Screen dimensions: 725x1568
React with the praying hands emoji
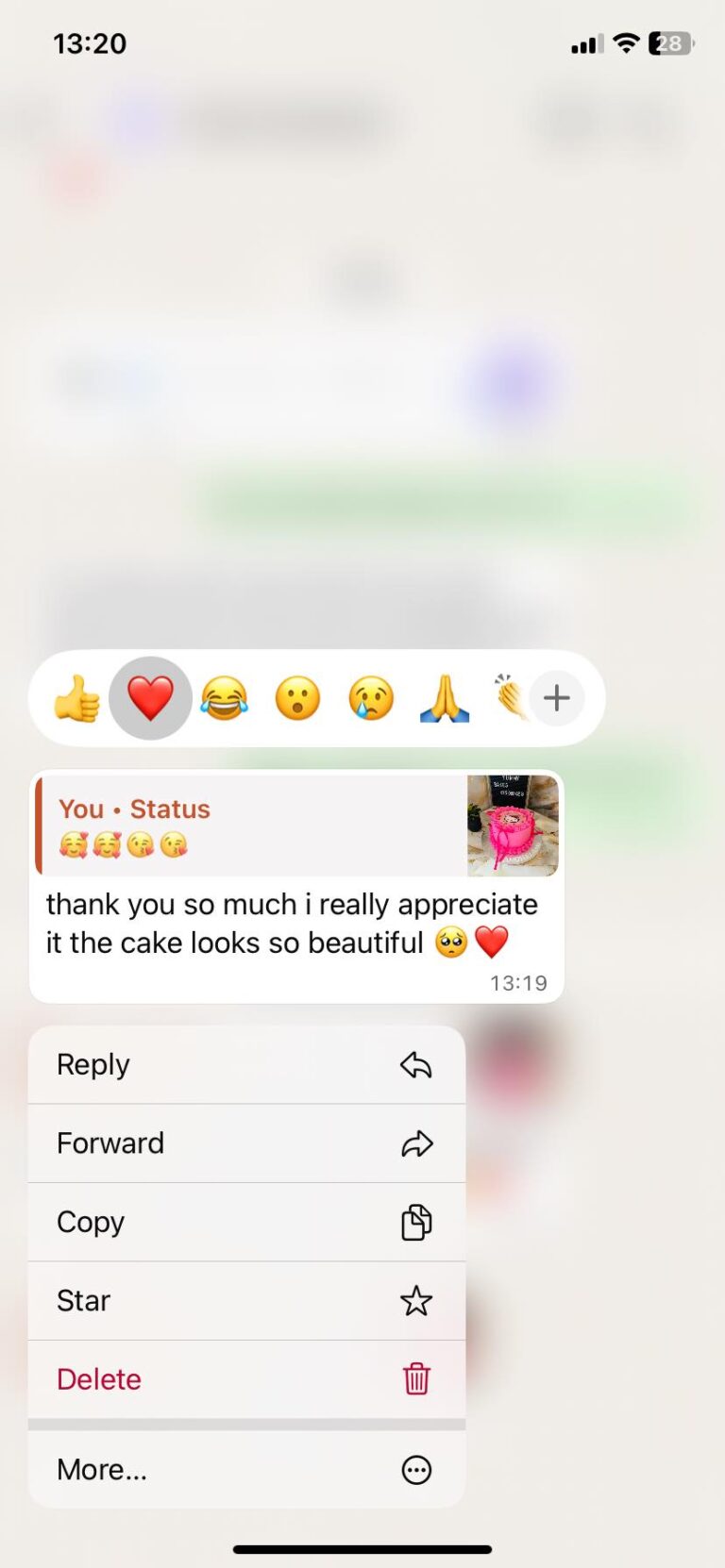point(445,699)
